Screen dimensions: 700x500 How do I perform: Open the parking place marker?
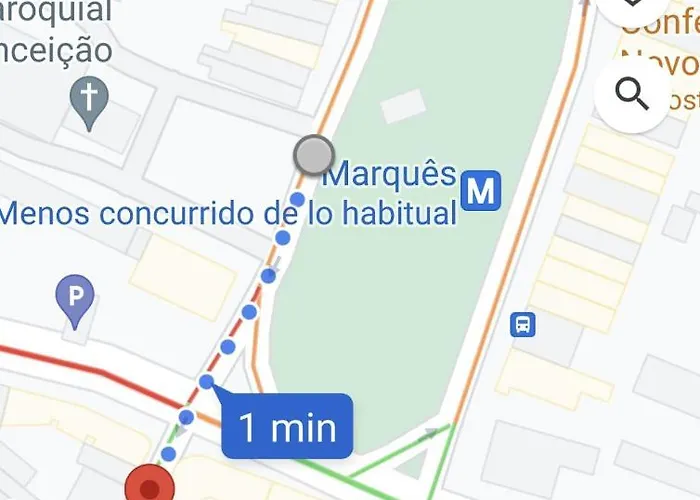(x=75, y=298)
